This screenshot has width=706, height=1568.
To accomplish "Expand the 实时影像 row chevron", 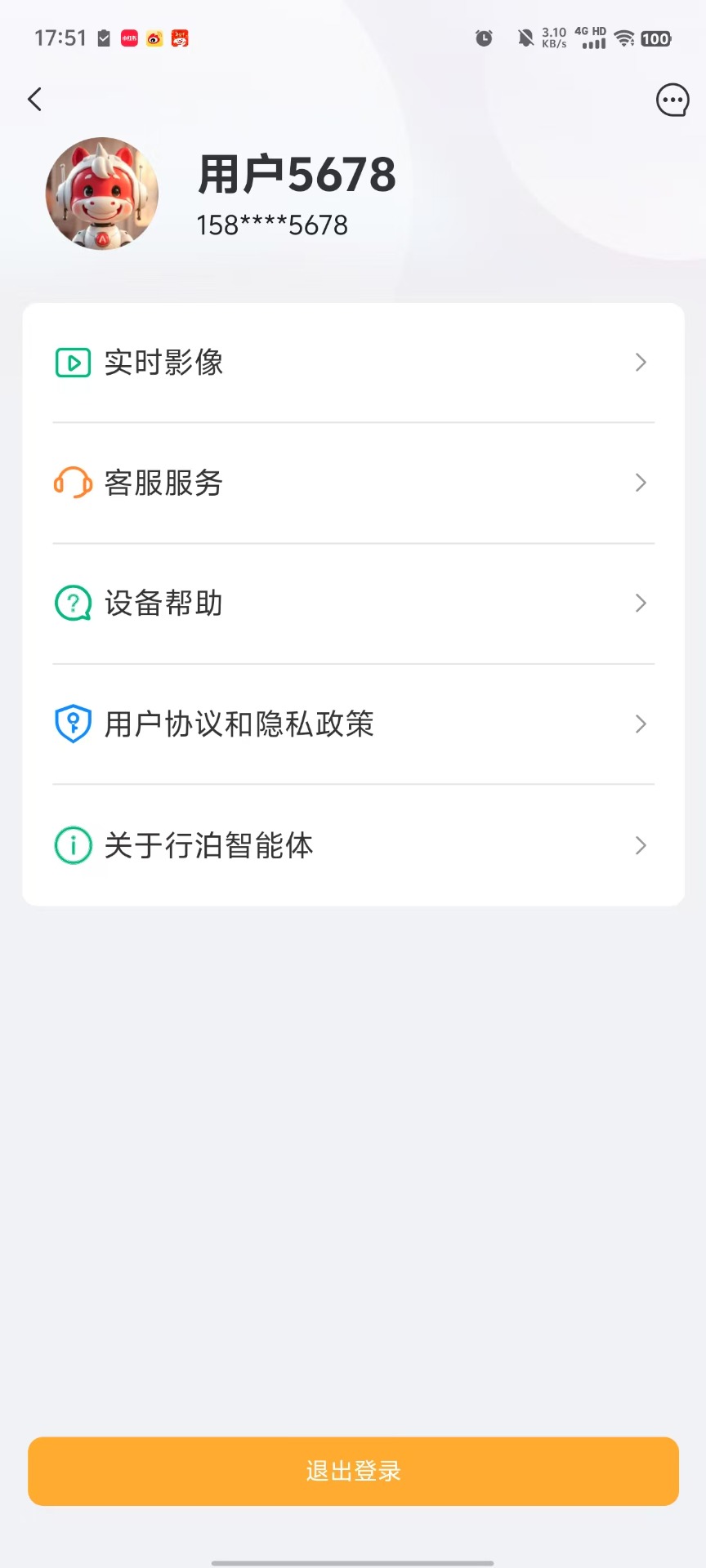I will point(641,362).
